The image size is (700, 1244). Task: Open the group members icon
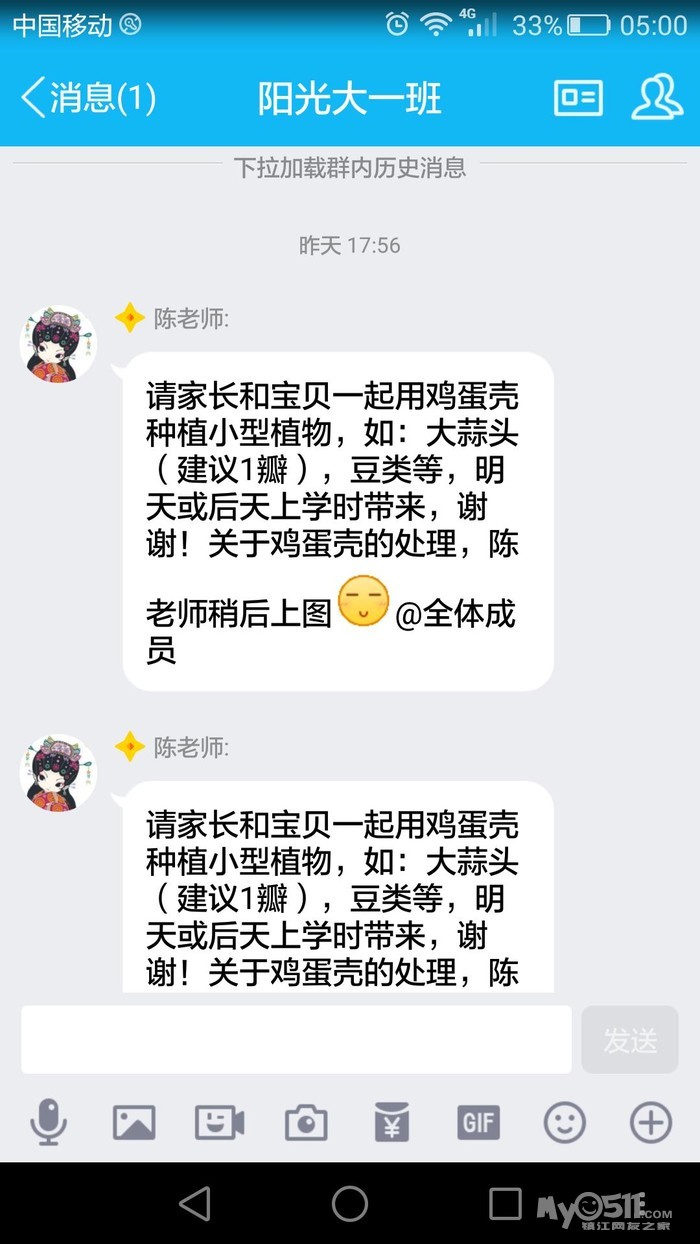click(x=656, y=97)
